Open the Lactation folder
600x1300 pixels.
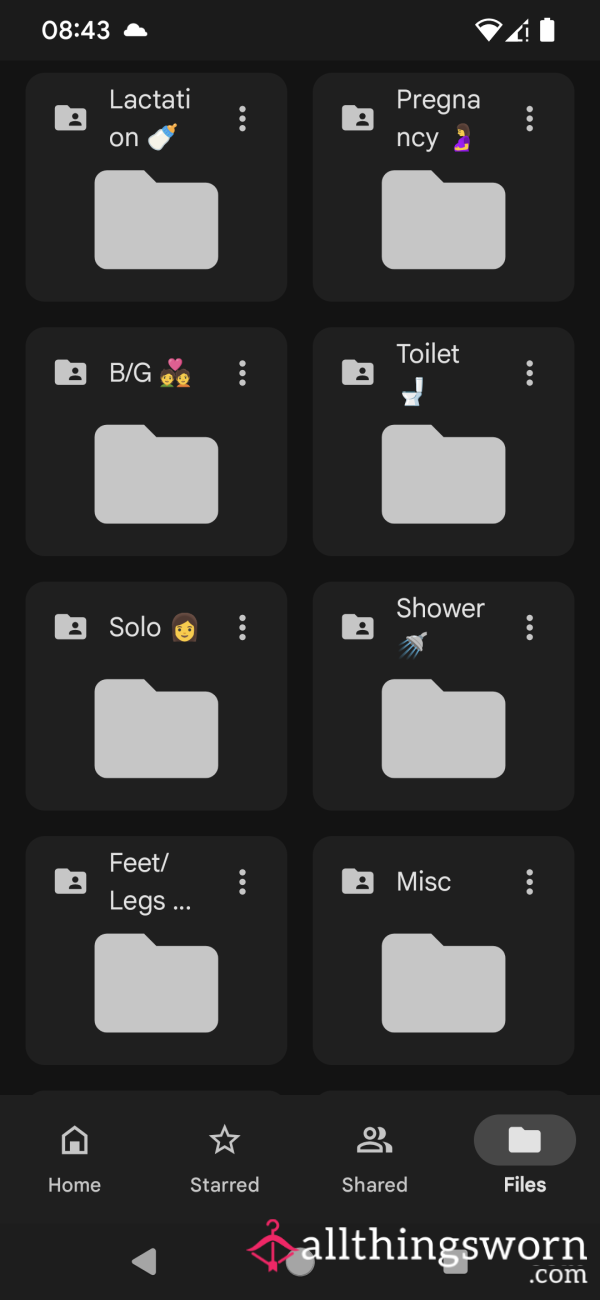(156, 187)
